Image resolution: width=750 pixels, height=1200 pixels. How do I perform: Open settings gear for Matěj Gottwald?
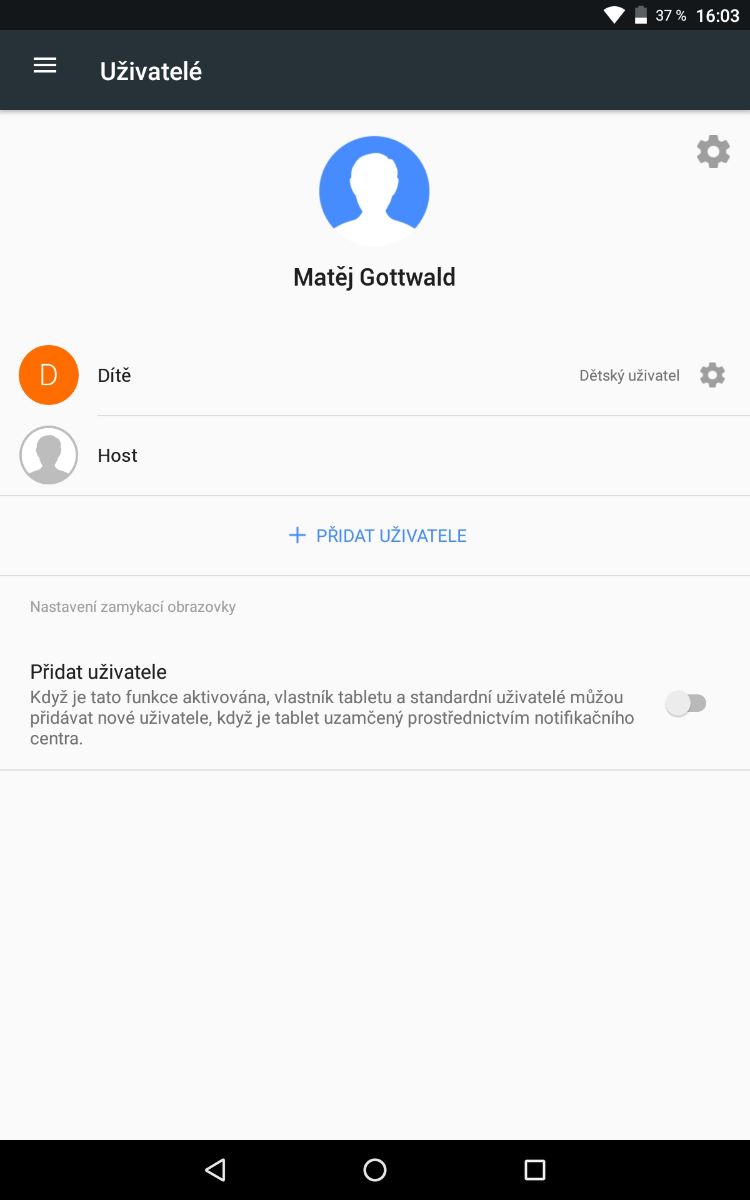[713, 152]
